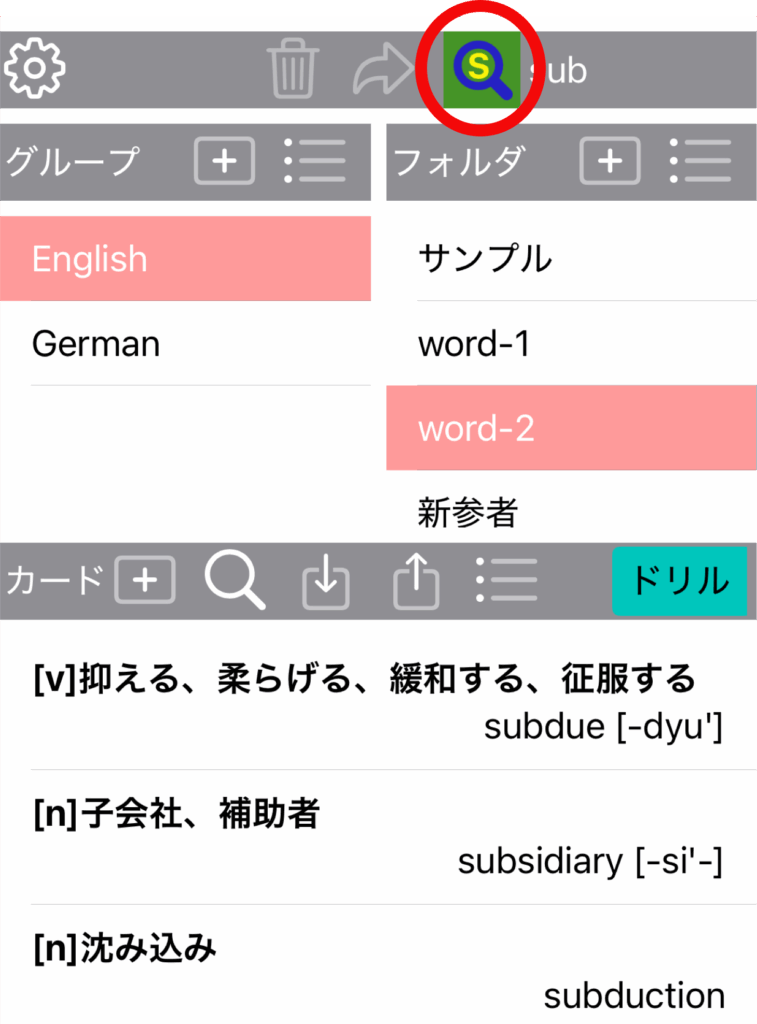Open the 新参者 folder
The image size is (757, 1024).
pos(571,512)
